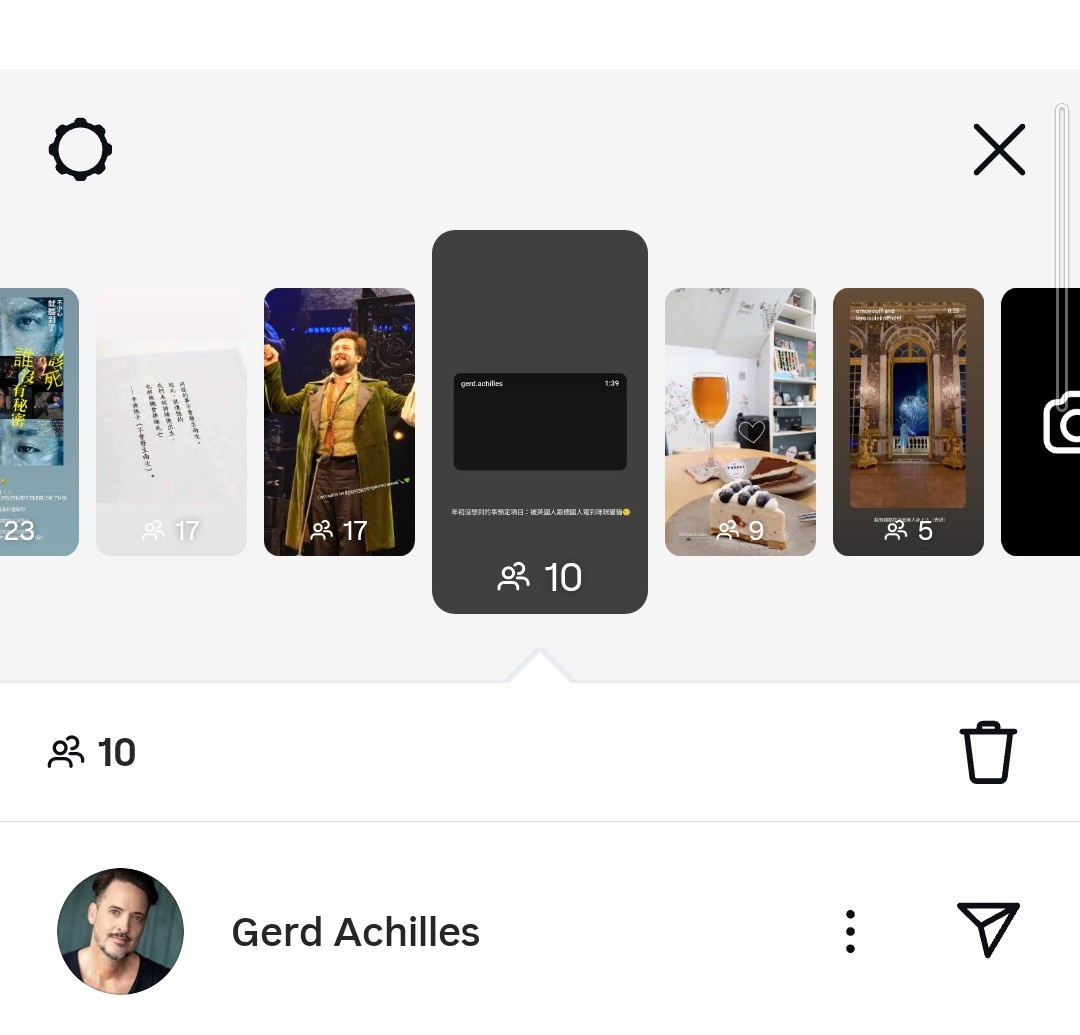Send a message to Gerd Achilles
The height and width of the screenshot is (1035, 1080).
coord(988,929)
